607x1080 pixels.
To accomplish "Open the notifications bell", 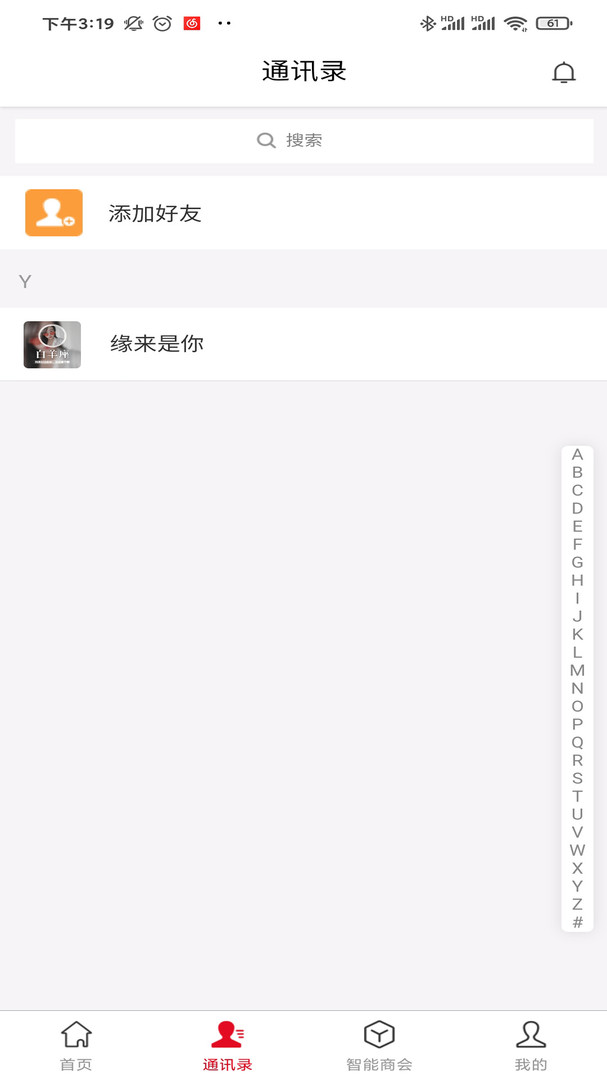I will click(x=564, y=73).
